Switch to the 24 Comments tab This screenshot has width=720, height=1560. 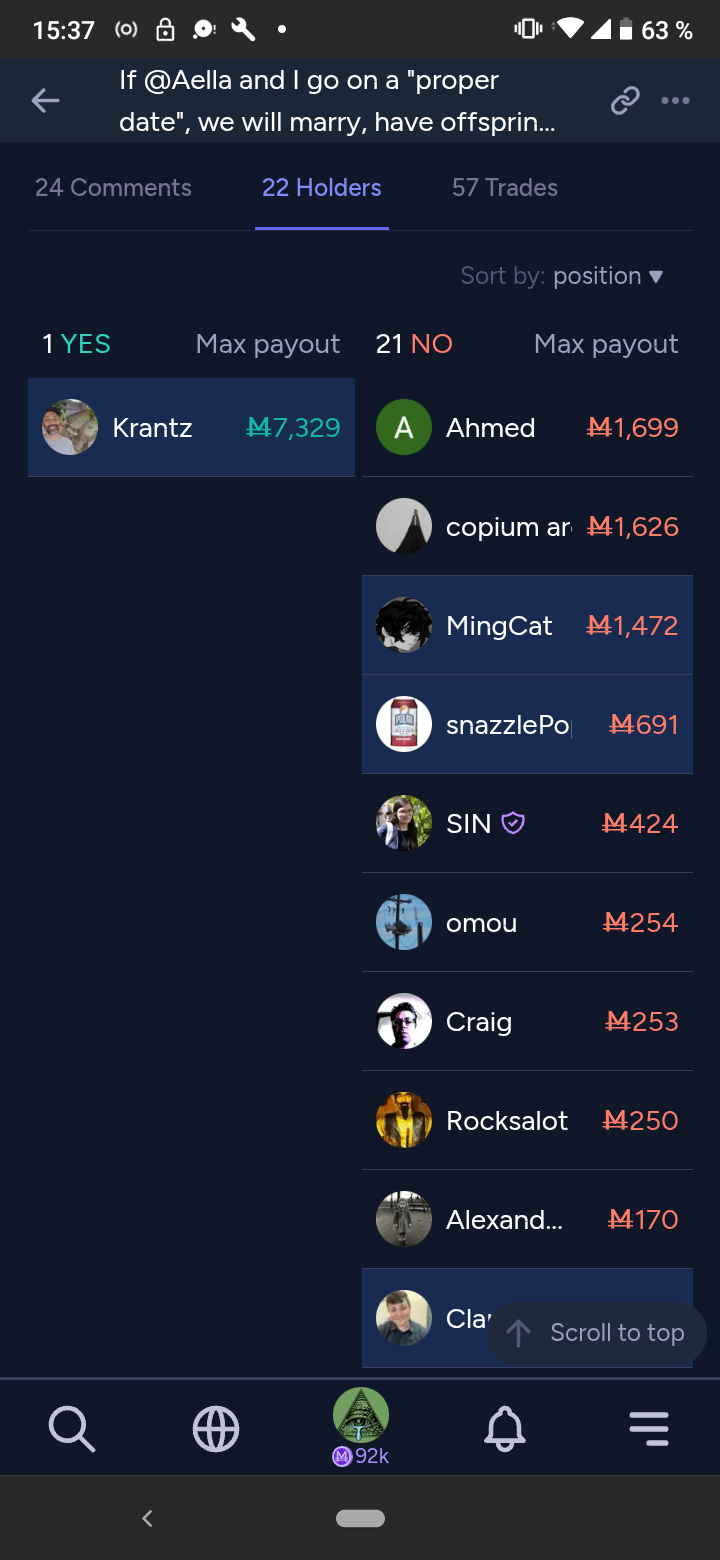click(113, 188)
